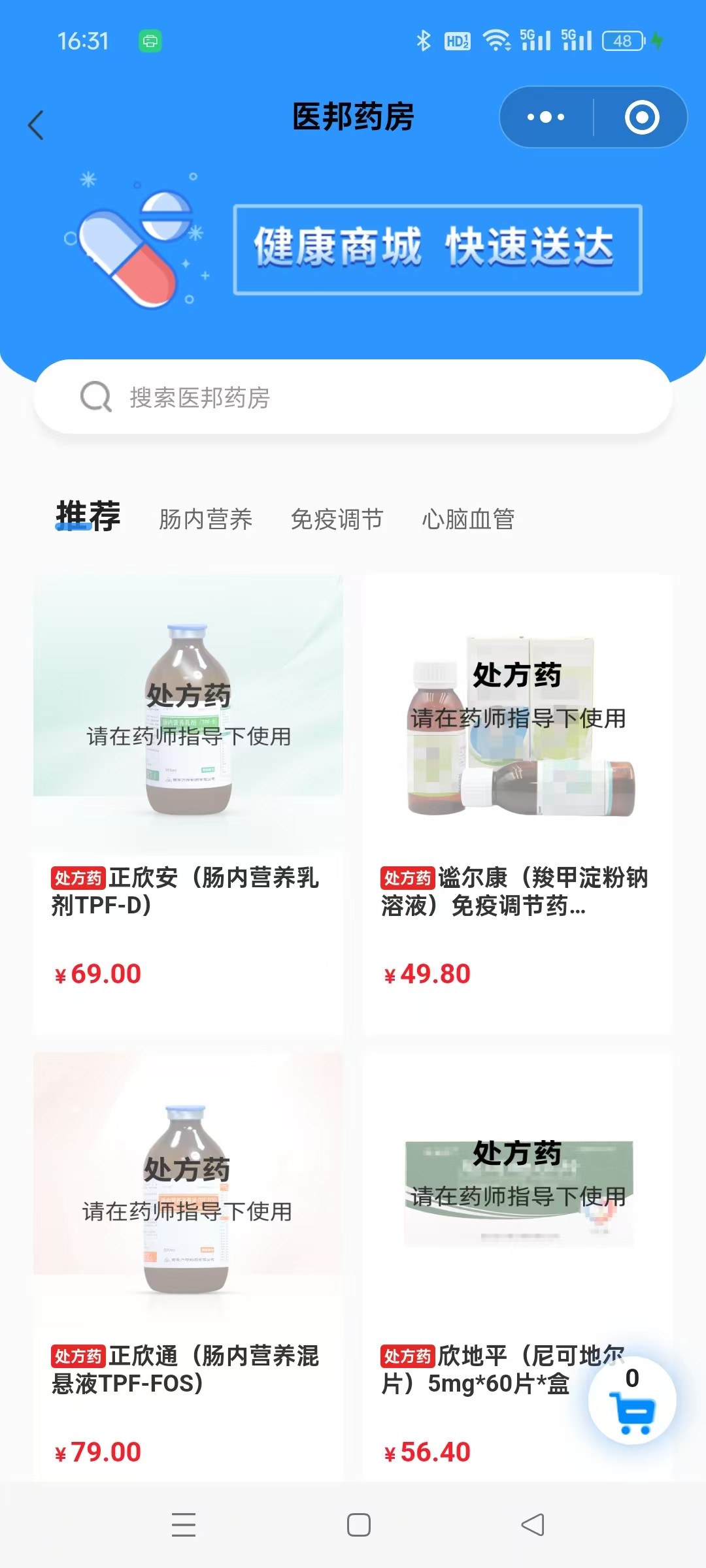Switch to the 肠内营养 tab
This screenshot has height=1568, width=706.
[x=206, y=519]
